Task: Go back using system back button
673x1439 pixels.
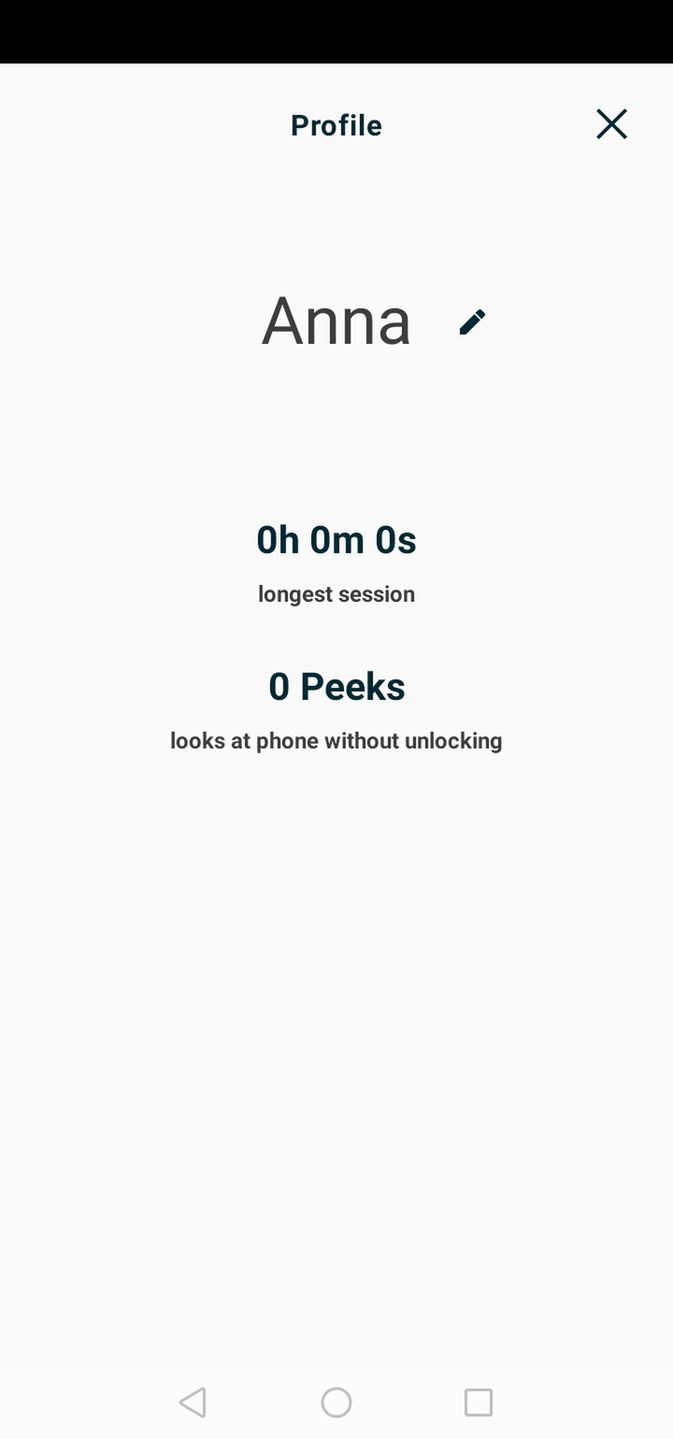Action: point(193,1402)
